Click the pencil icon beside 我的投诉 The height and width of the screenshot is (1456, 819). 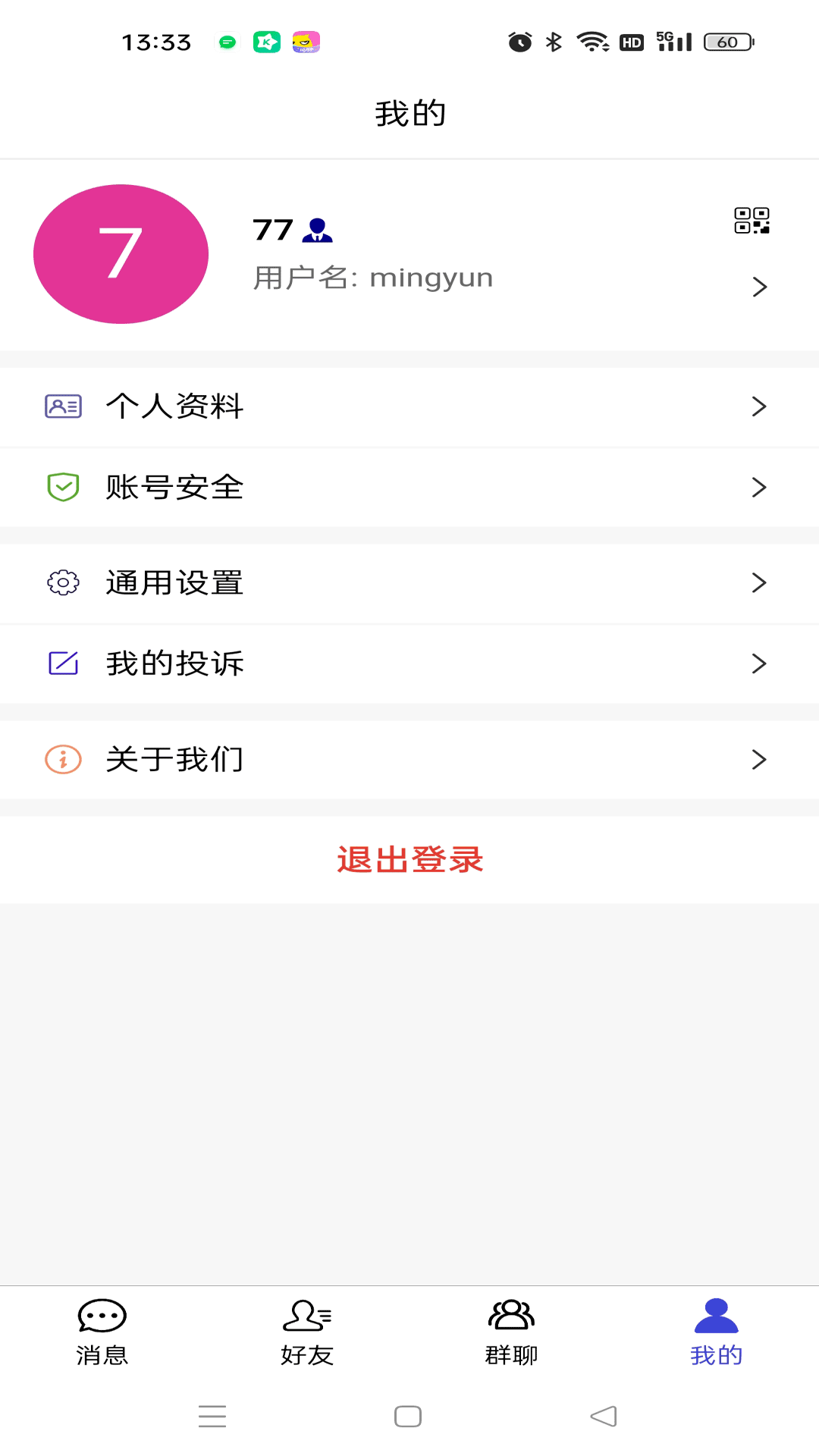pos(63,663)
